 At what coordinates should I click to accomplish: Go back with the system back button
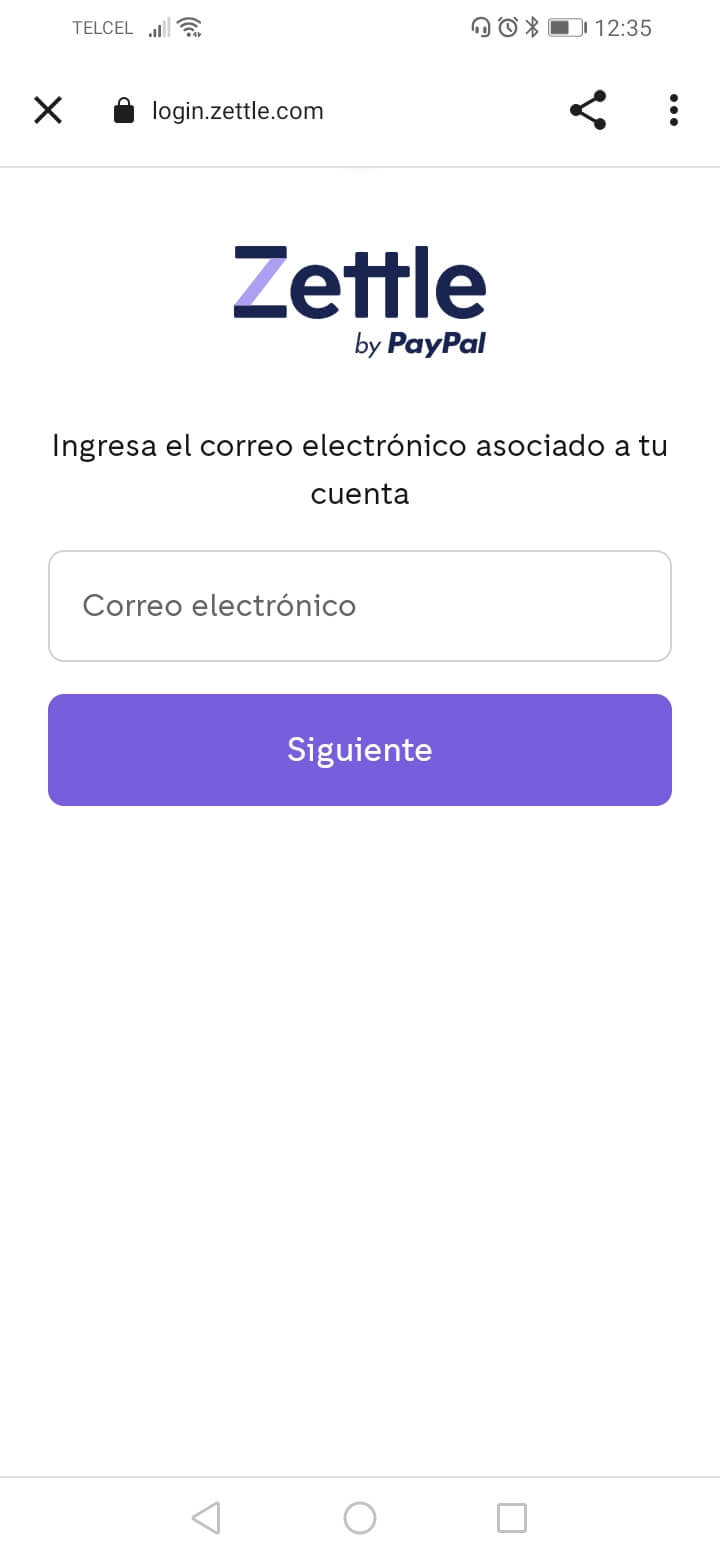[206, 1518]
